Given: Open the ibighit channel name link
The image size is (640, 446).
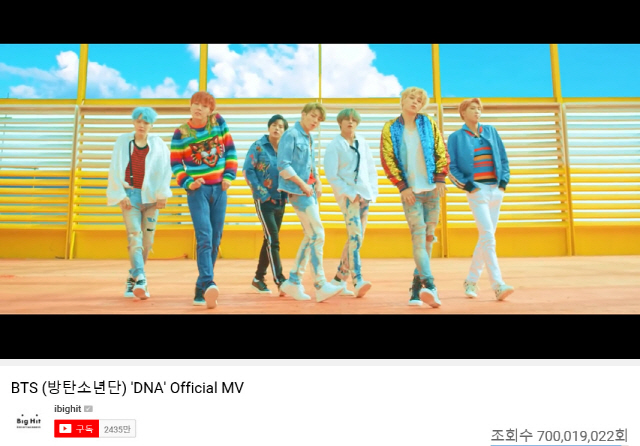Looking at the screenshot, I should [x=67, y=410].
